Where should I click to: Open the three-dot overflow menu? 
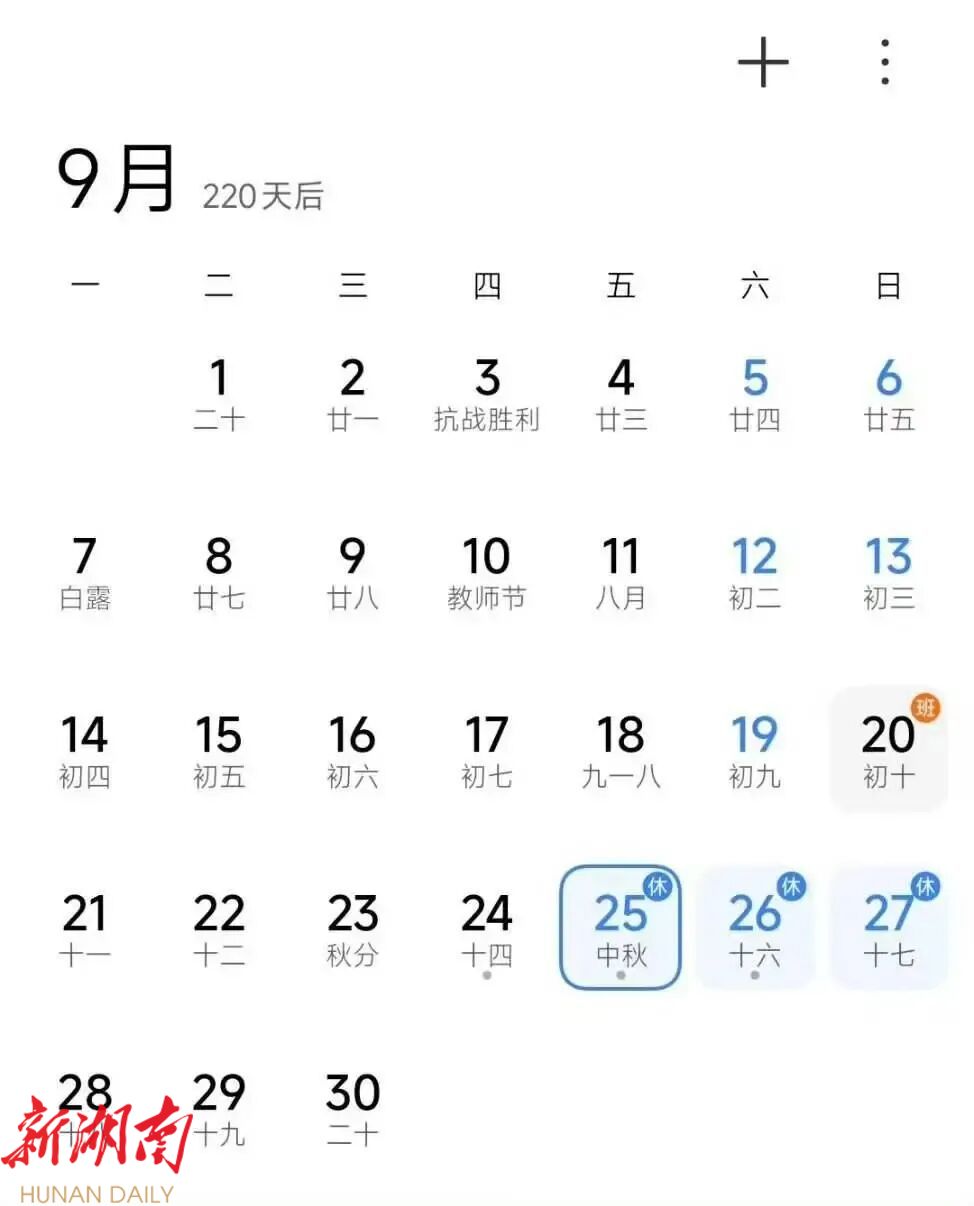tap(885, 63)
